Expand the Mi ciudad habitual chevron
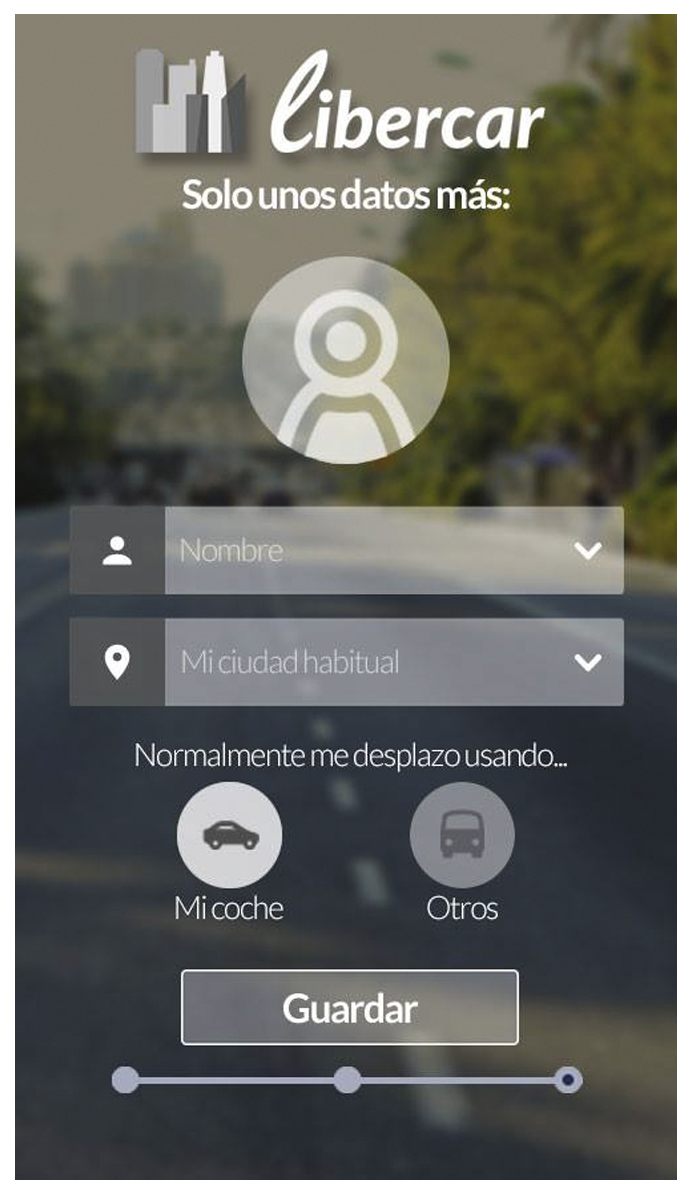Image resolution: width=691 pixels, height=1191 pixels. click(588, 662)
